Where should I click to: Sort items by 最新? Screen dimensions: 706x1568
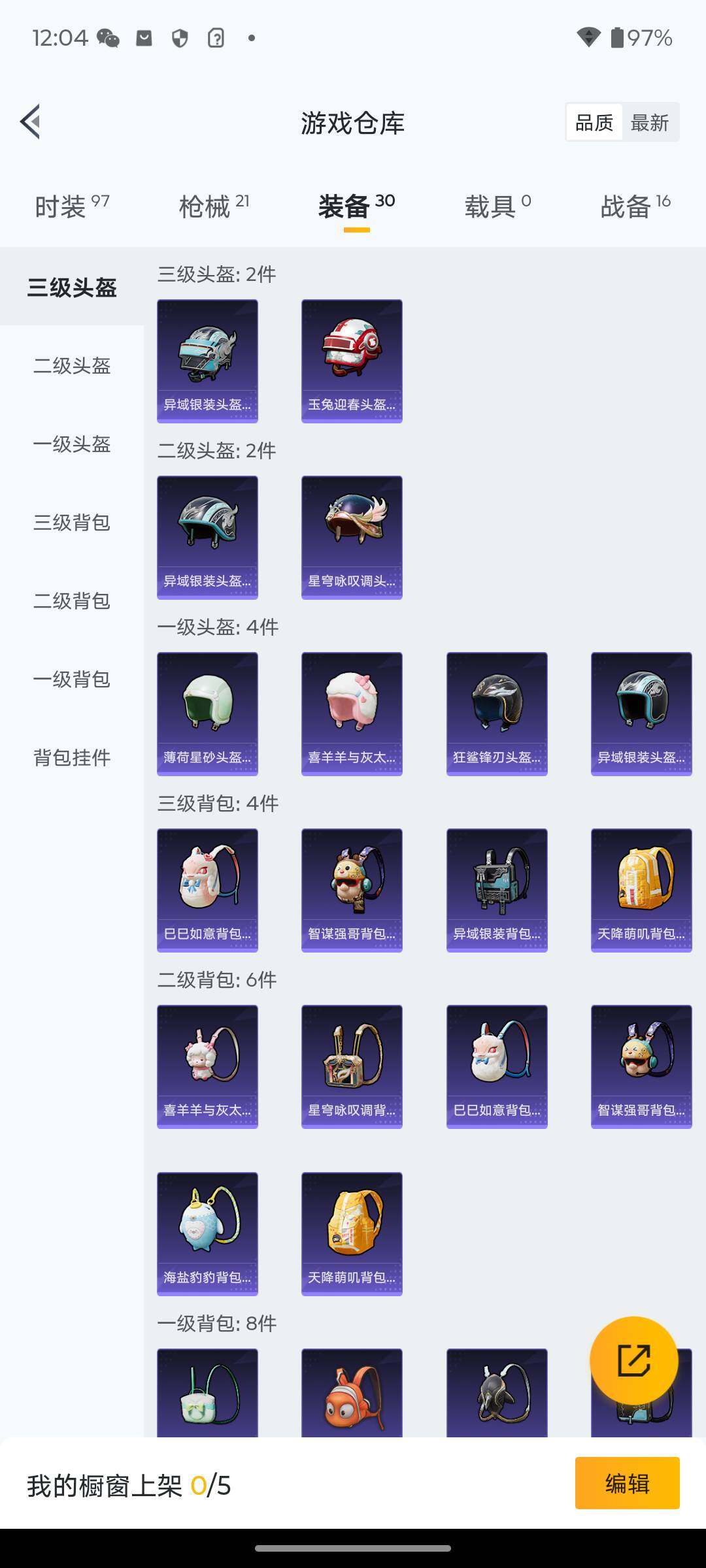click(649, 122)
